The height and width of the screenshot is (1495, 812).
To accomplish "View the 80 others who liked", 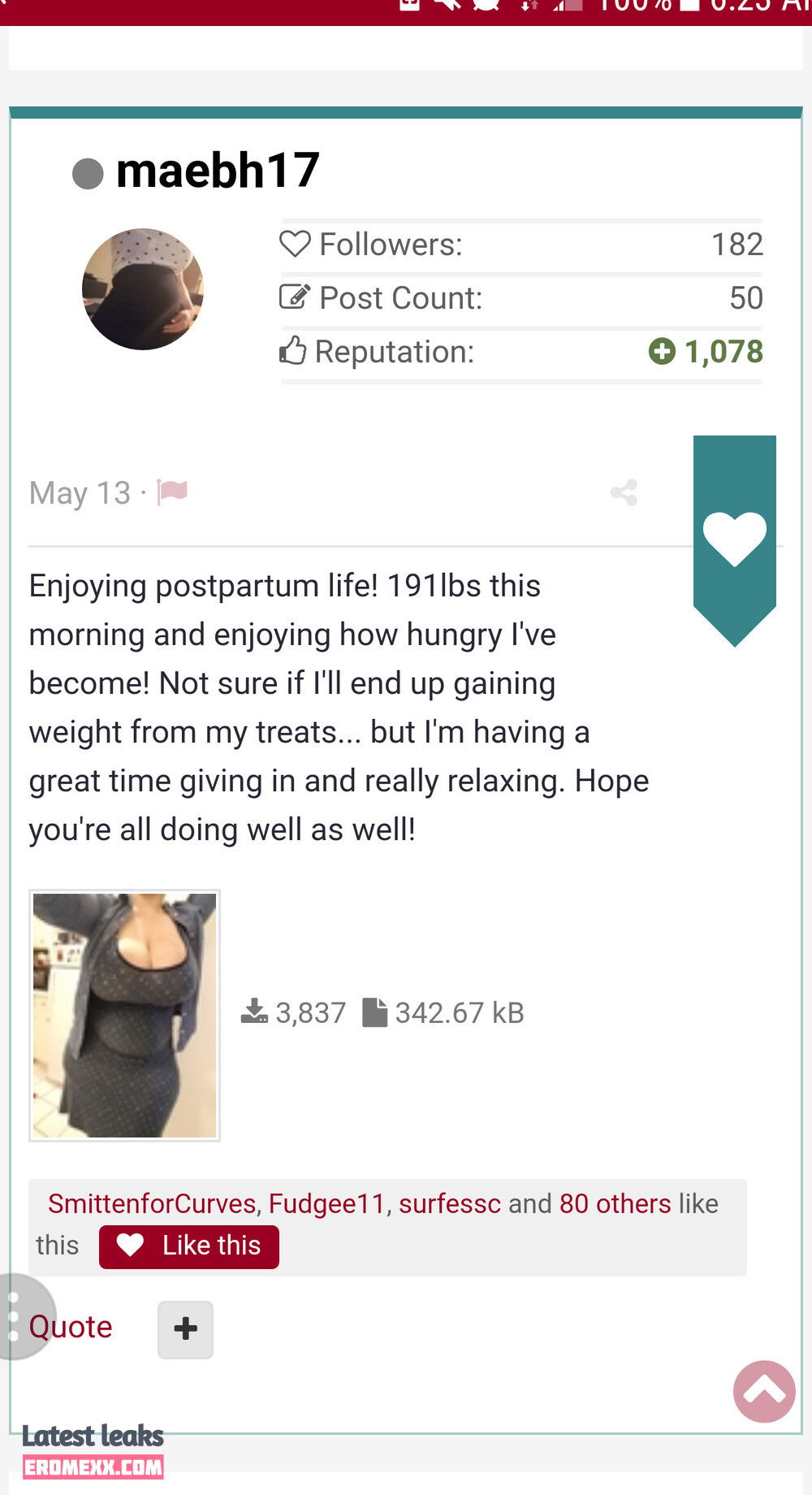I will pos(615,1203).
